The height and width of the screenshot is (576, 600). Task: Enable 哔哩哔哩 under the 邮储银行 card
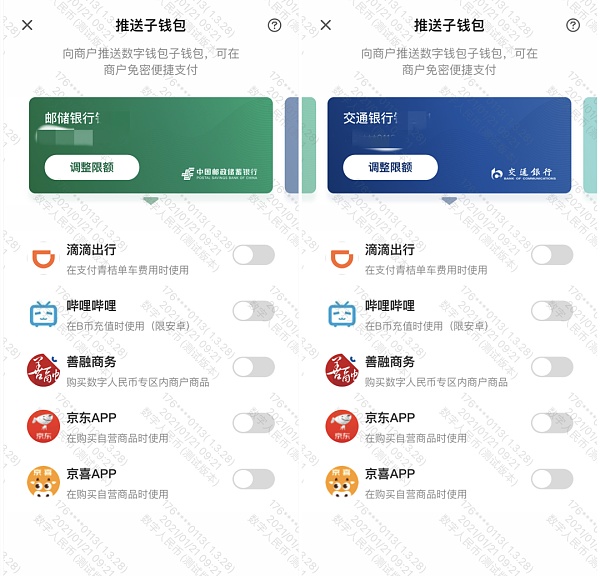click(x=253, y=311)
